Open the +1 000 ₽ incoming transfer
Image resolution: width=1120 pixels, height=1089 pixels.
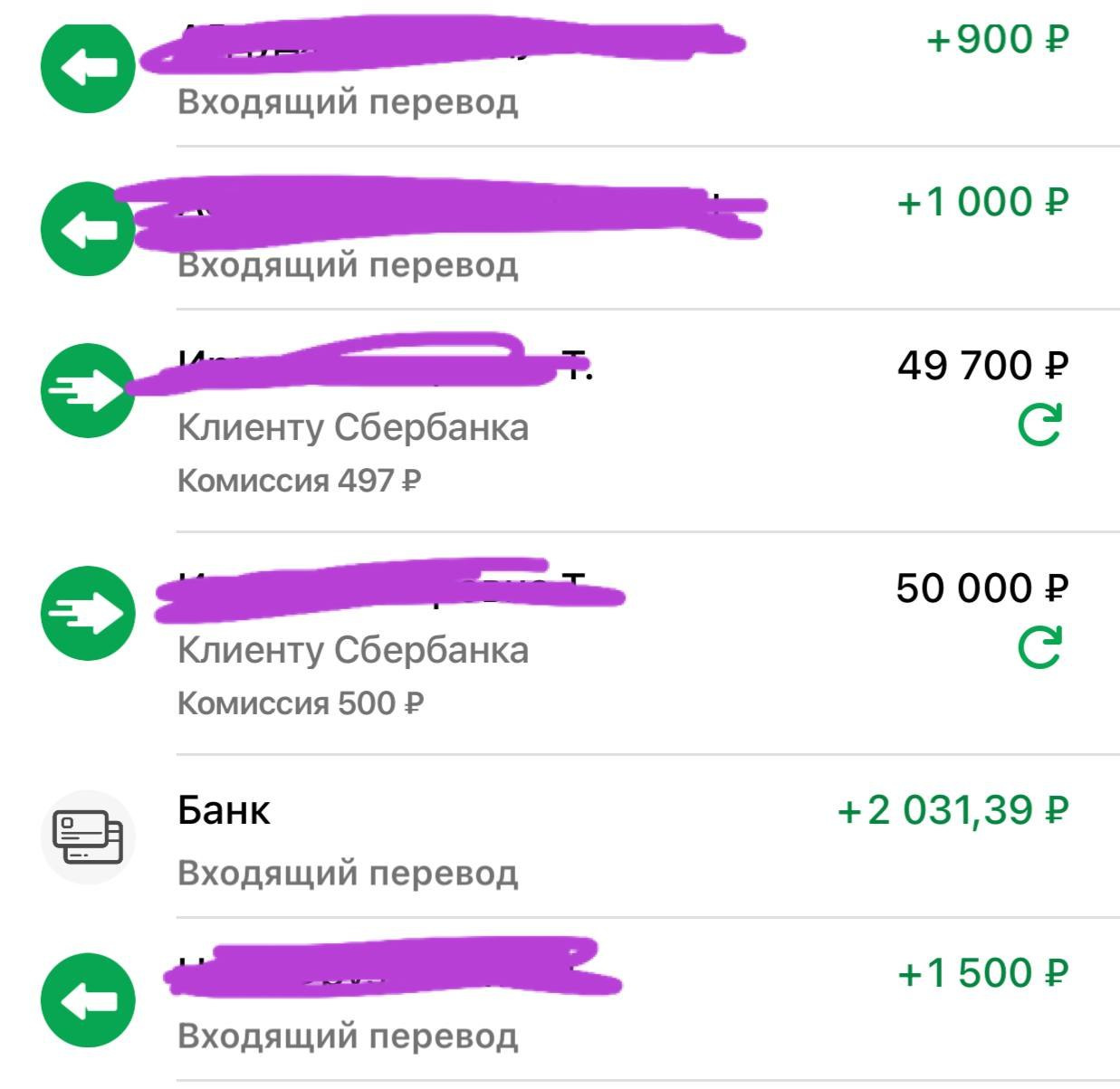(579, 231)
